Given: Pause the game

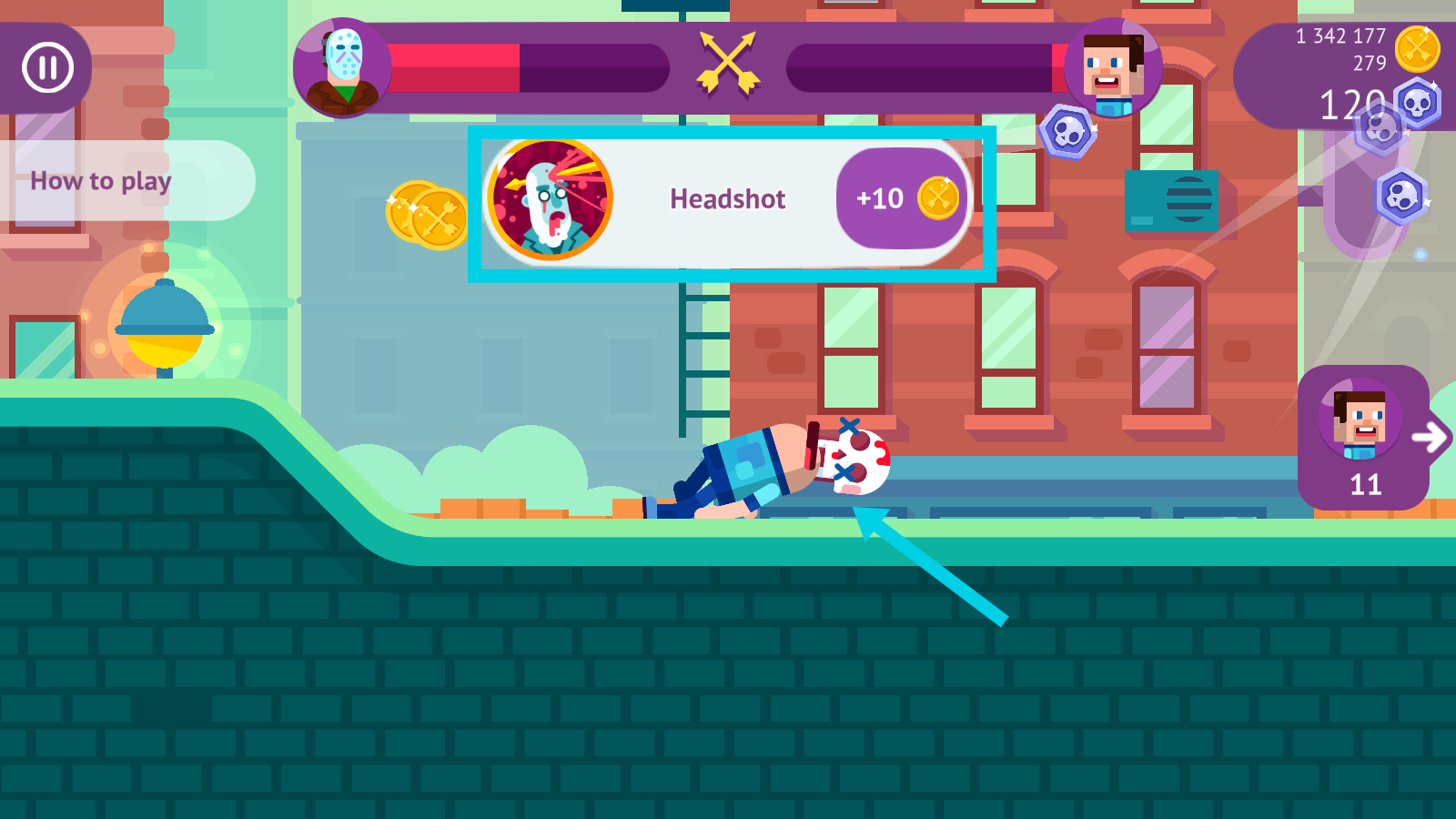Looking at the screenshot, I should (47, 67).
